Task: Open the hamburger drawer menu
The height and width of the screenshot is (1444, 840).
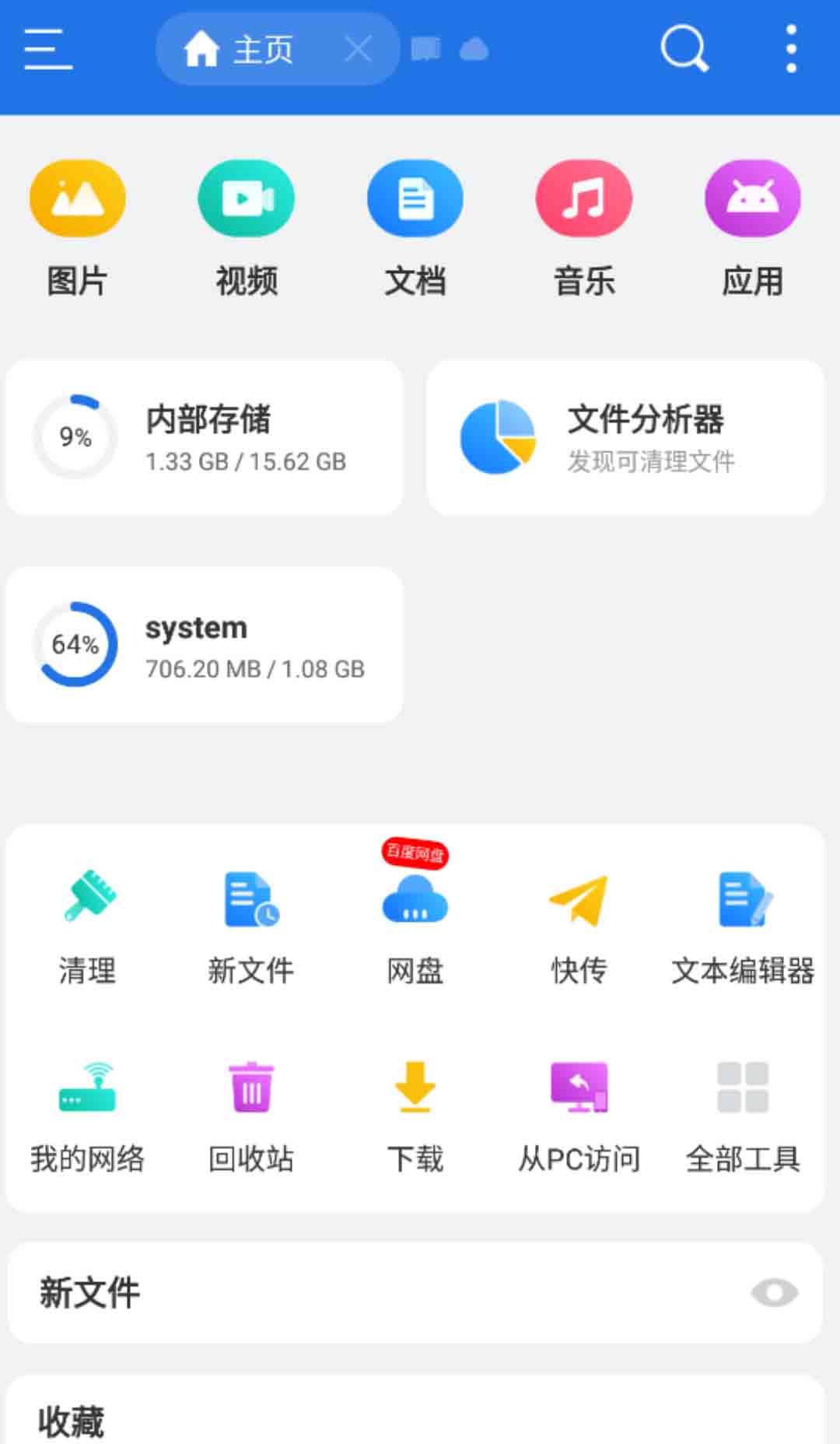Action: click(47, 49)
